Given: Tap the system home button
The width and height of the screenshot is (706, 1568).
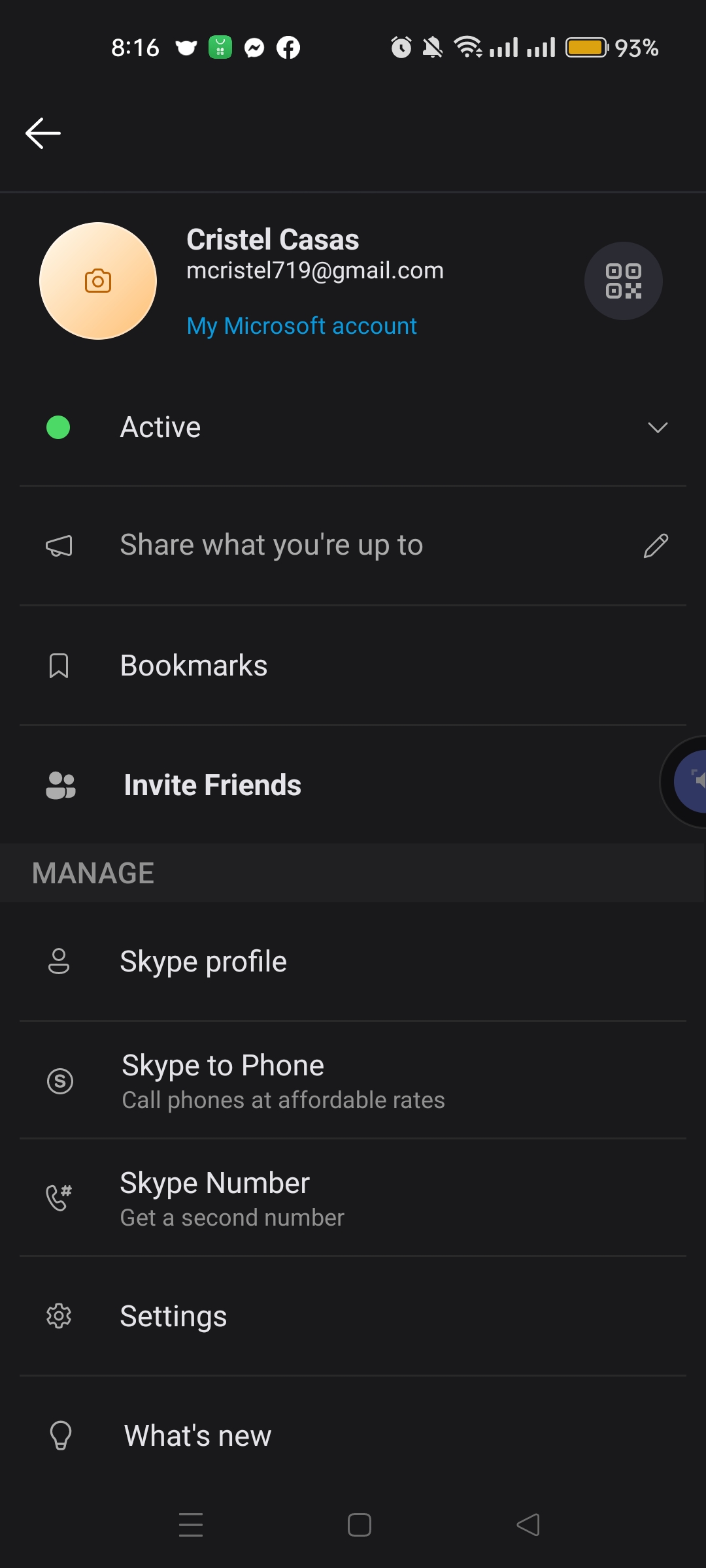Looking at the screenshot, I should point(360,1525).
